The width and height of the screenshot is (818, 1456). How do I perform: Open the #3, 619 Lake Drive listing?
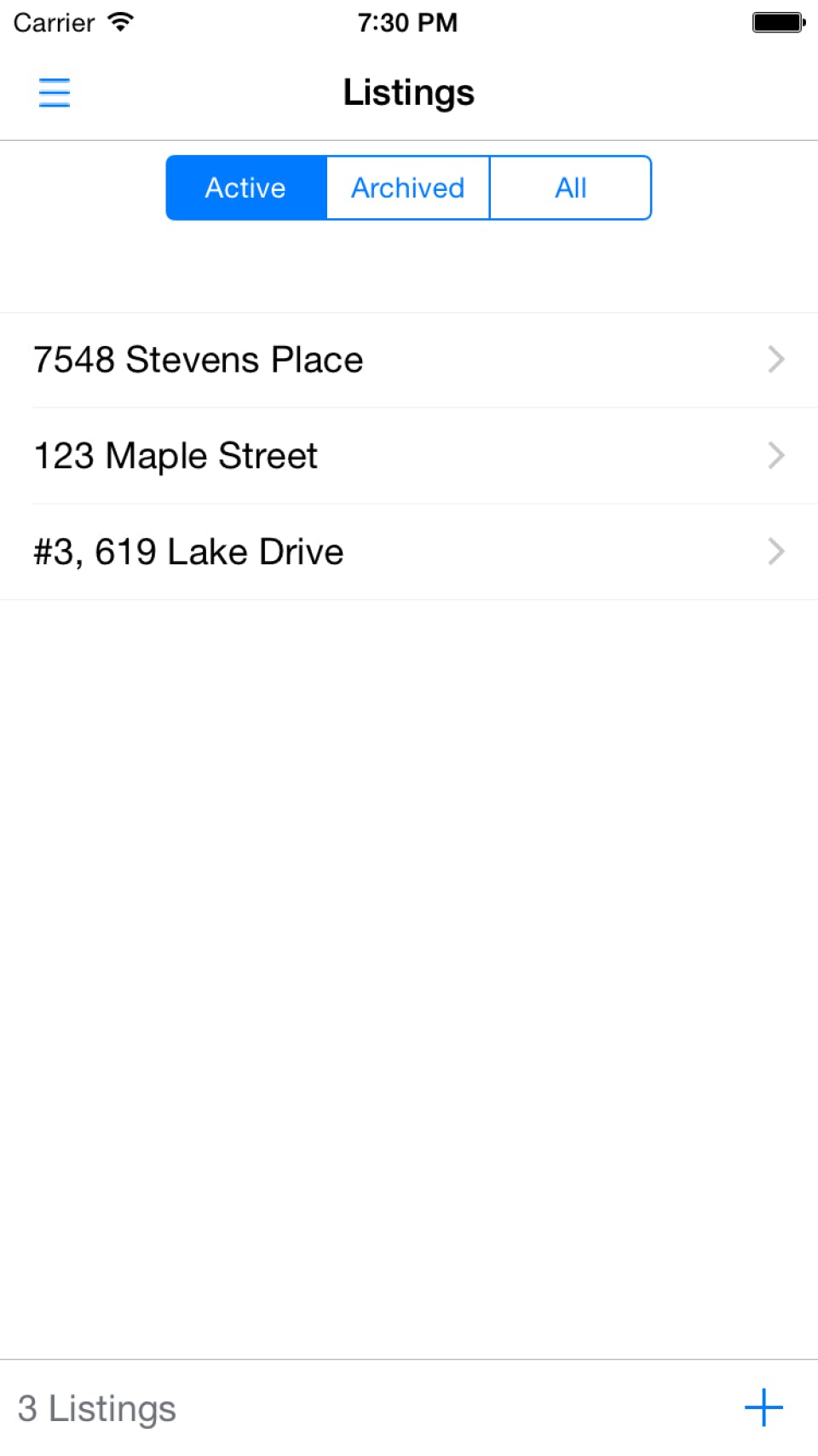point(409,552)
